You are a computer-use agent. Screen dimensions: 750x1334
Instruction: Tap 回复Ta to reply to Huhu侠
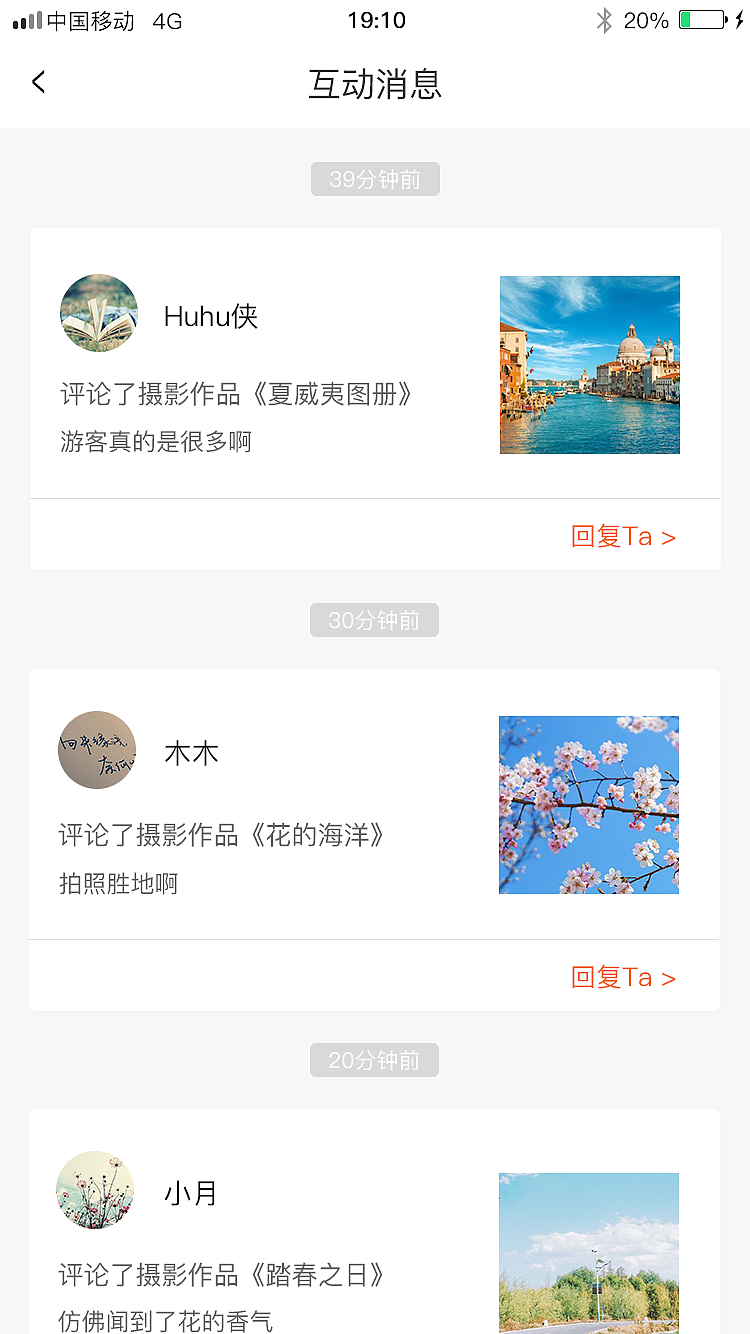pyautogui.click(x=613, y=535)
